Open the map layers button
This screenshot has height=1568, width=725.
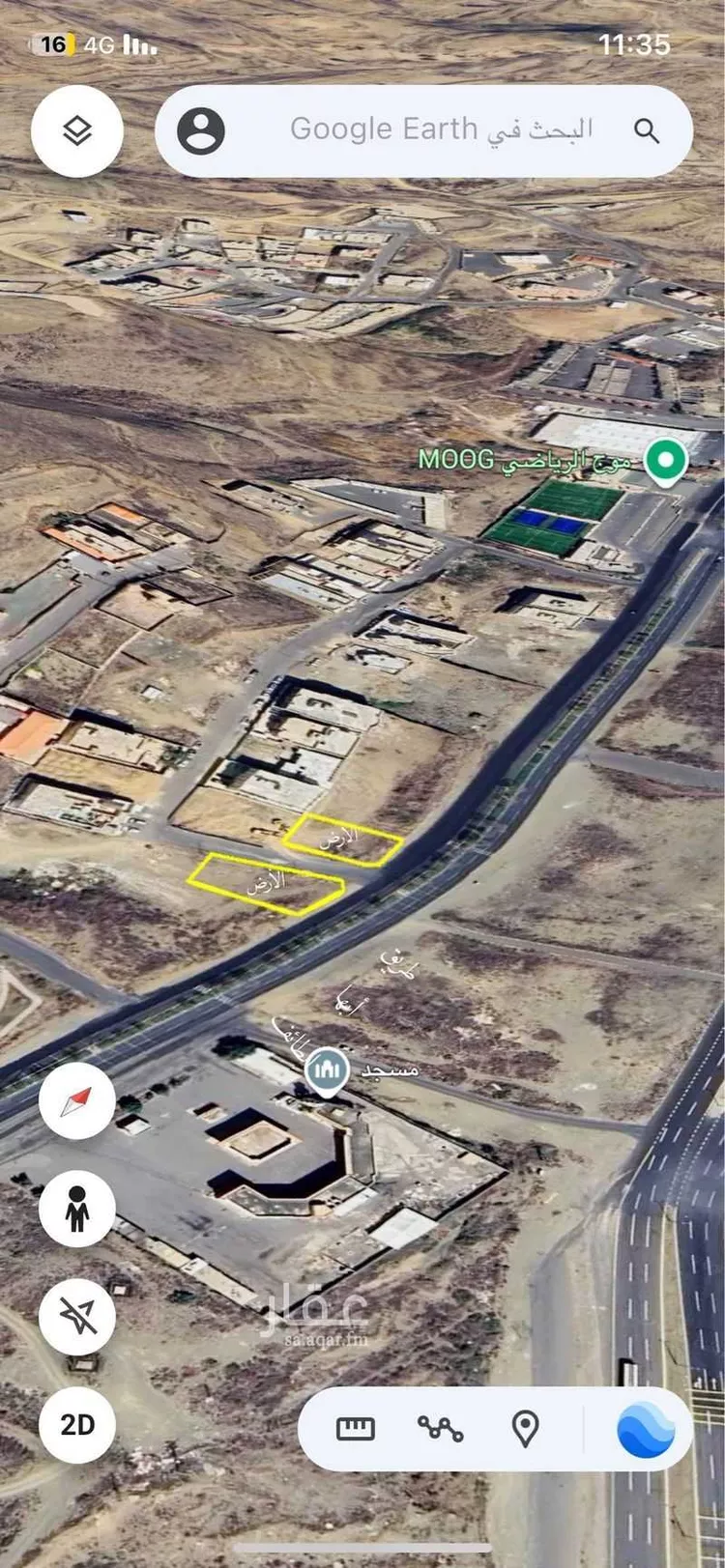pos(77,131)
